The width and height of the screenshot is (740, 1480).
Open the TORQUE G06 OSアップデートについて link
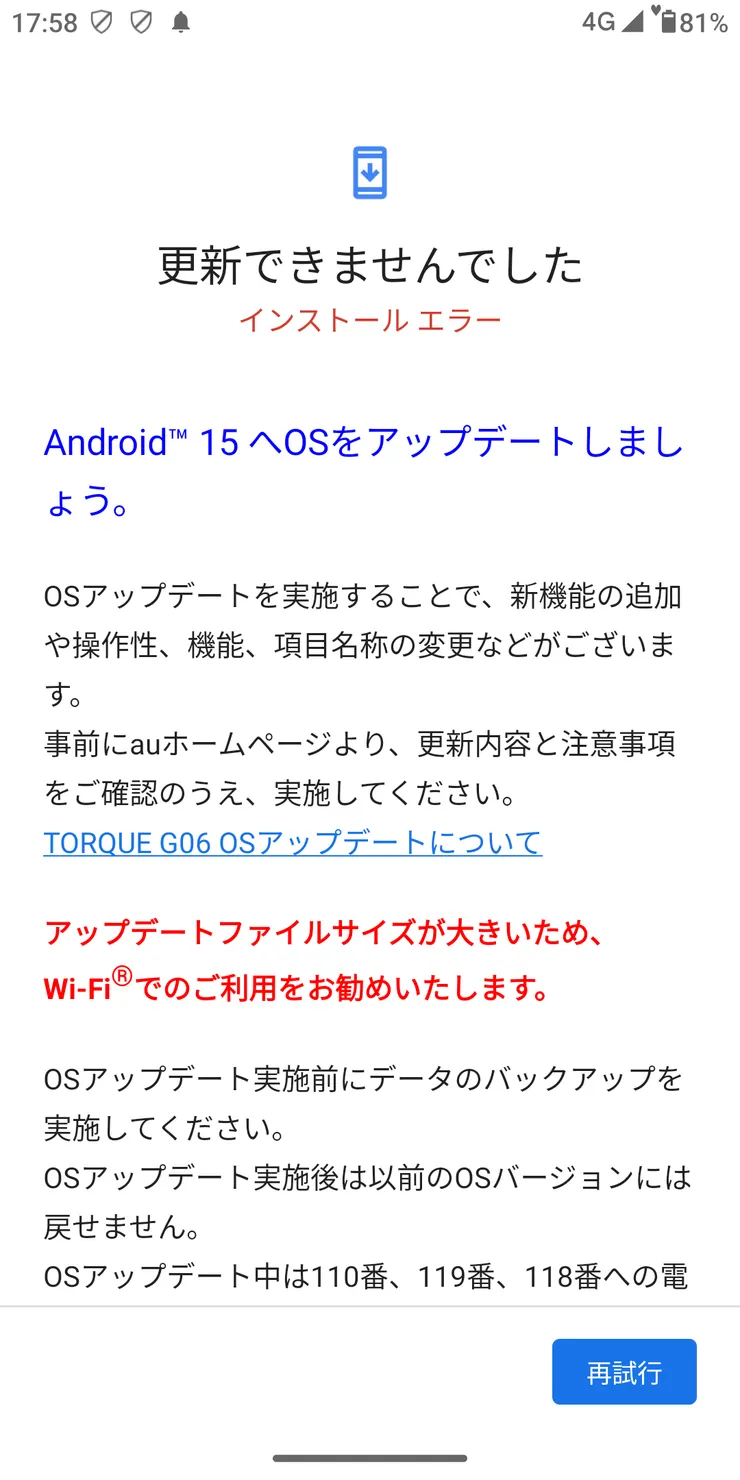[292, 842]
